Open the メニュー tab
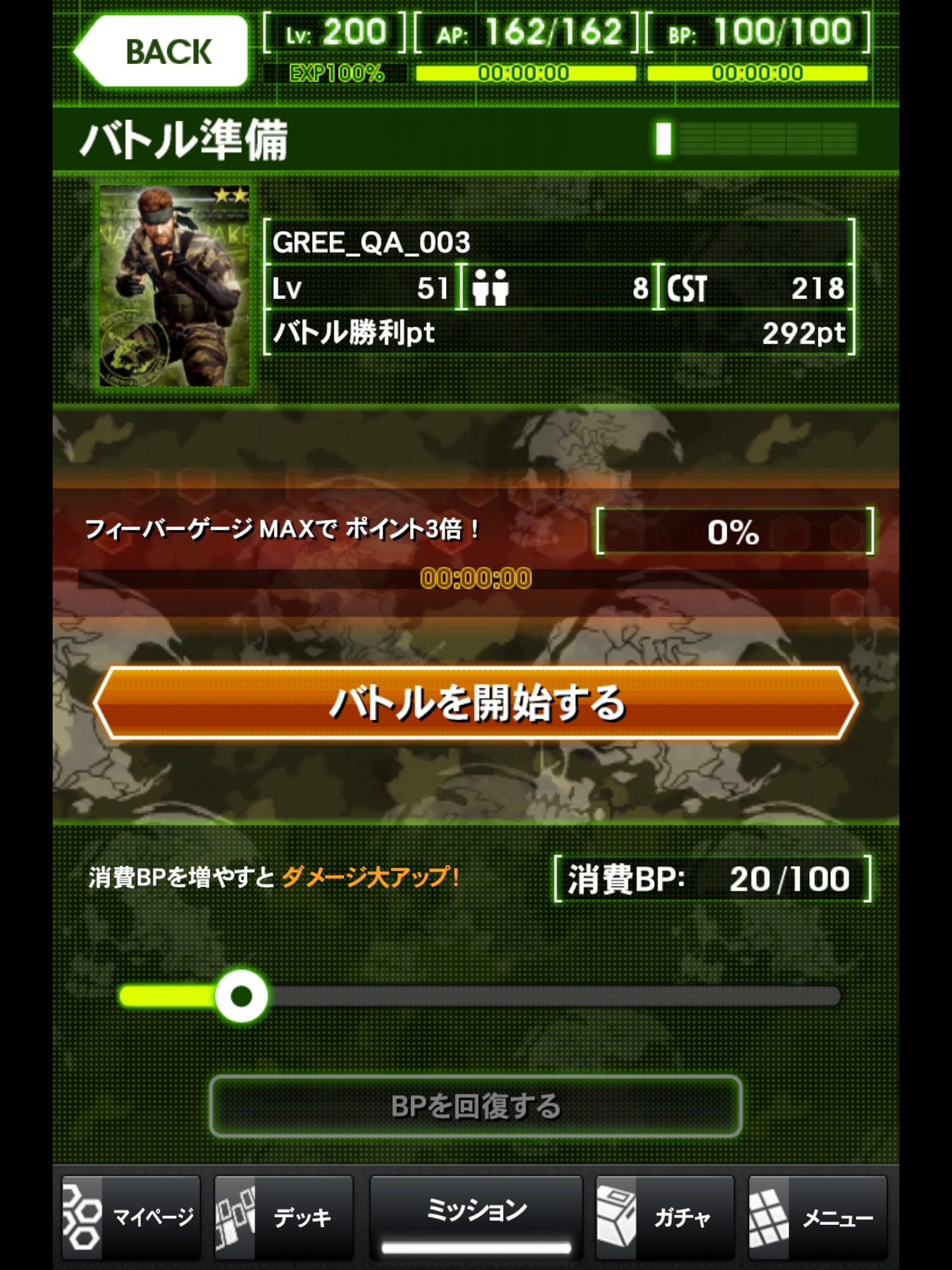This screenshot has width=952, height=1270. pos(817,1217)
